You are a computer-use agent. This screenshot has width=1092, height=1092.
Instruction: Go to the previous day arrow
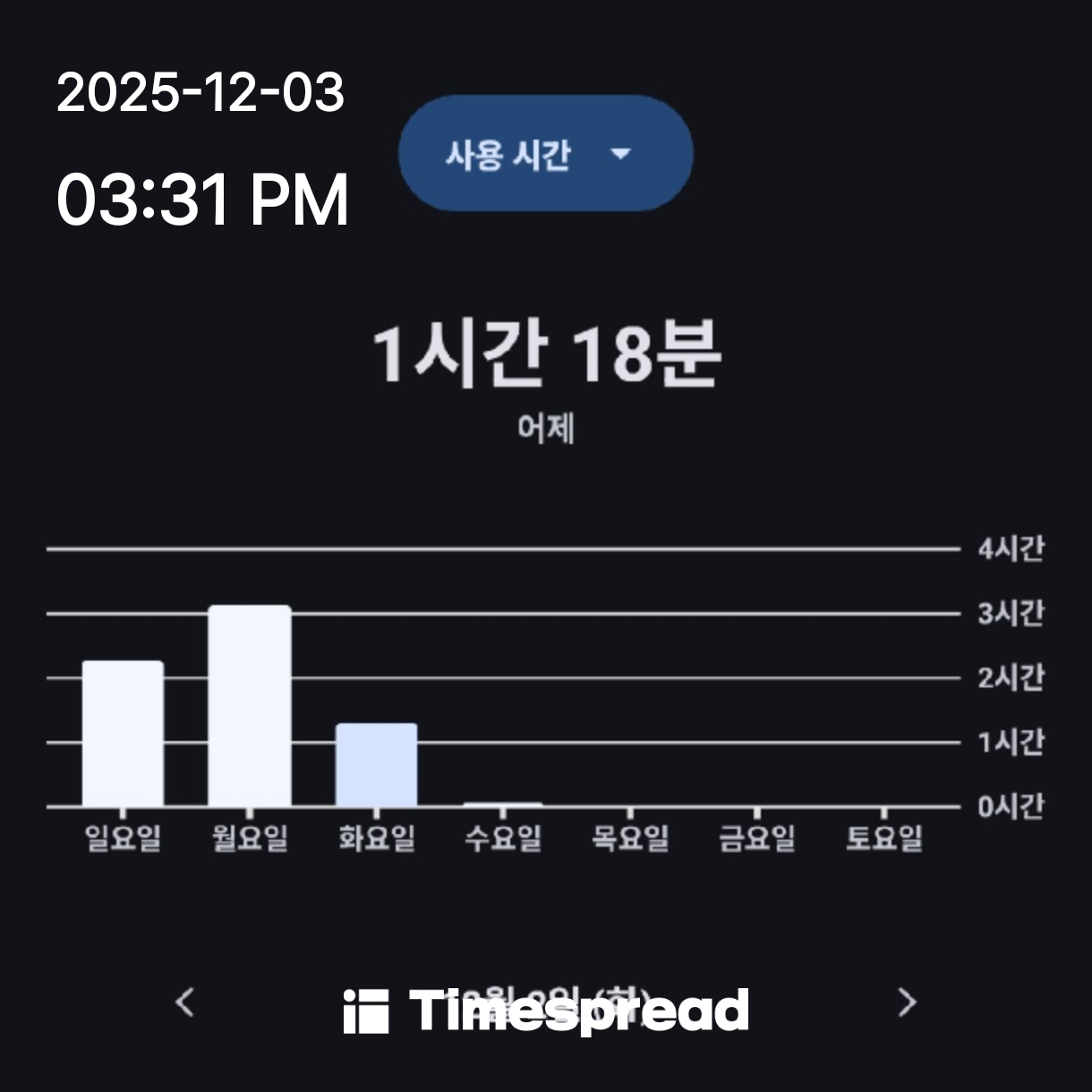pos(185,1002)
